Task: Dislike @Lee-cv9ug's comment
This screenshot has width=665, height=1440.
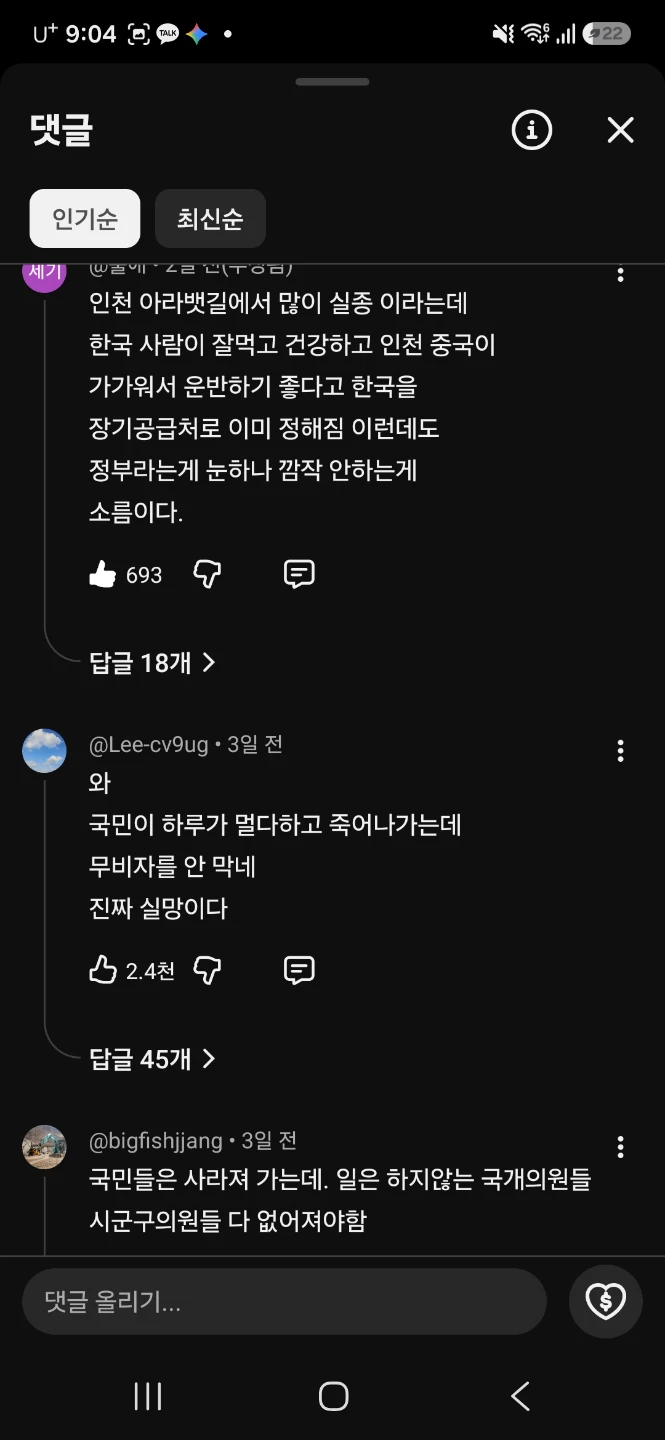Action: tap(207, 970)
